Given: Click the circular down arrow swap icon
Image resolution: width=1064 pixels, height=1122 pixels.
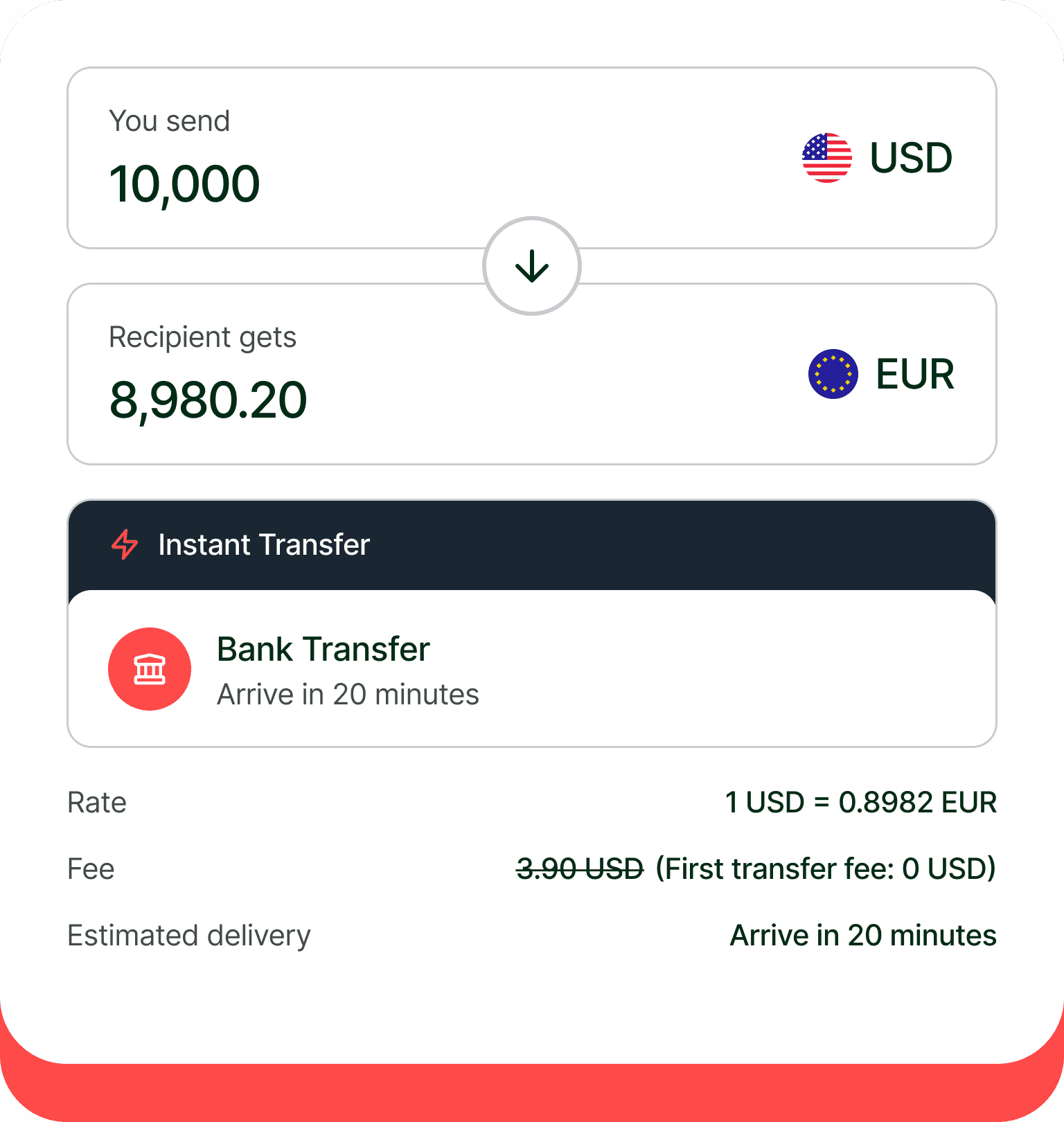Looking at the screenshot, I should [531, 267].
